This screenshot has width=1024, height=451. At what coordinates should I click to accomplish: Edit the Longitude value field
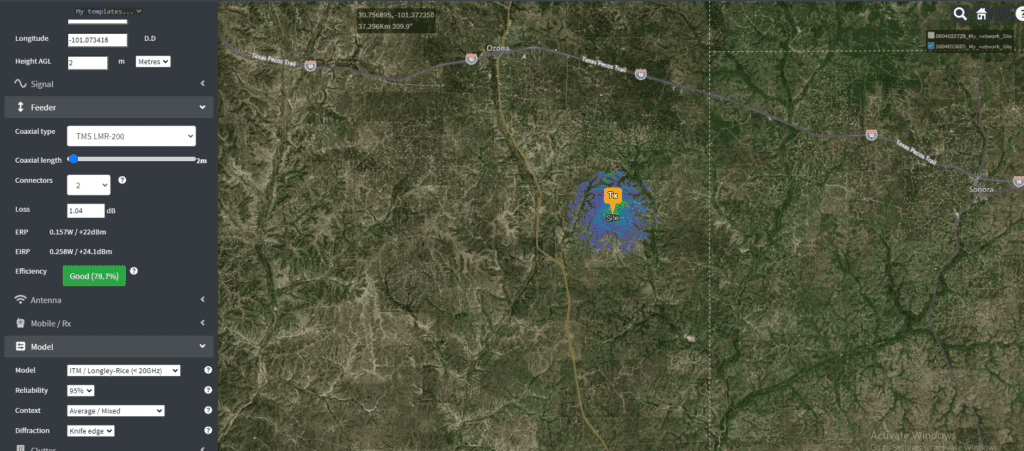[x=97, y=40]
